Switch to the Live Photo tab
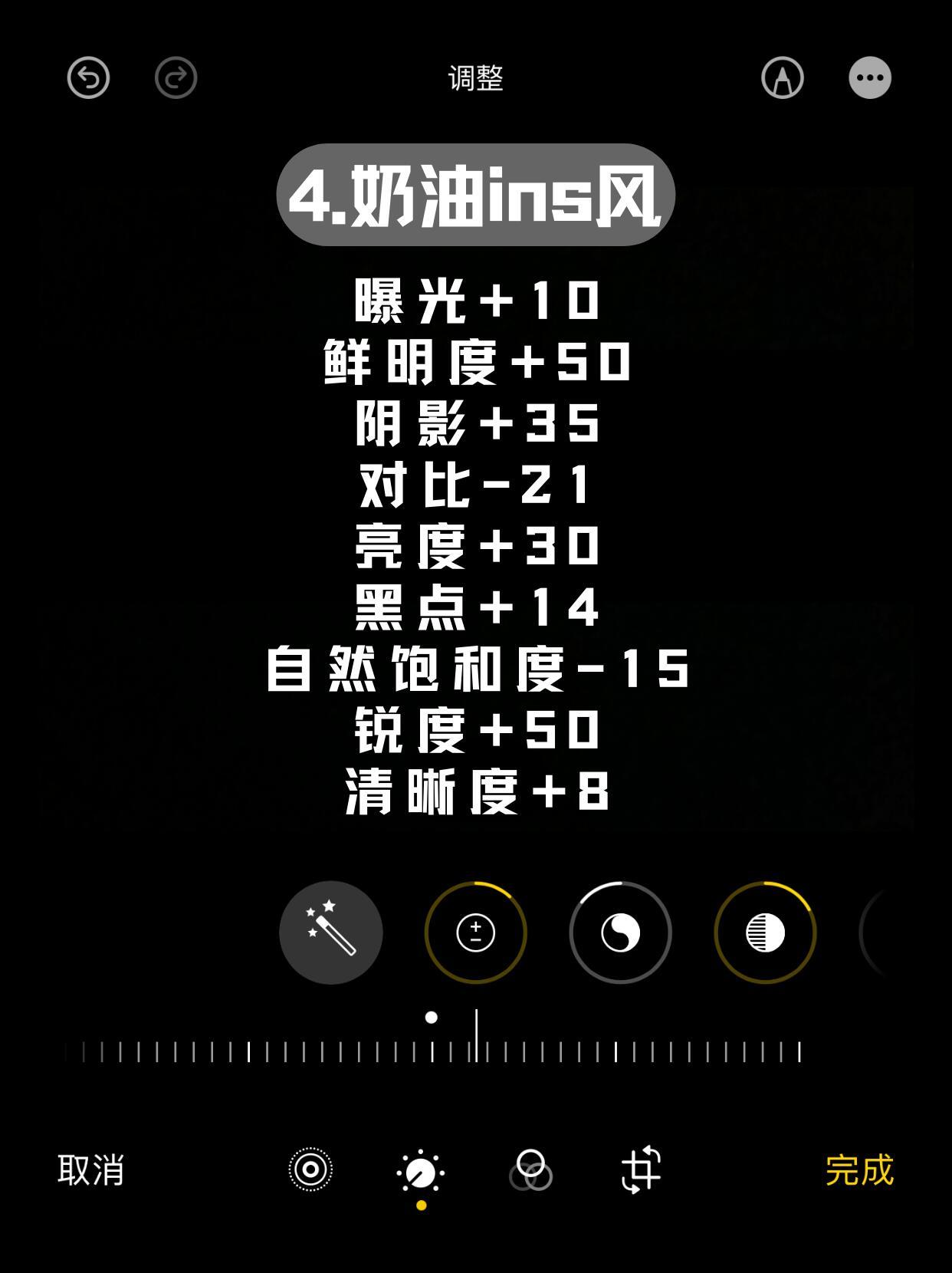 [310, 1170]
